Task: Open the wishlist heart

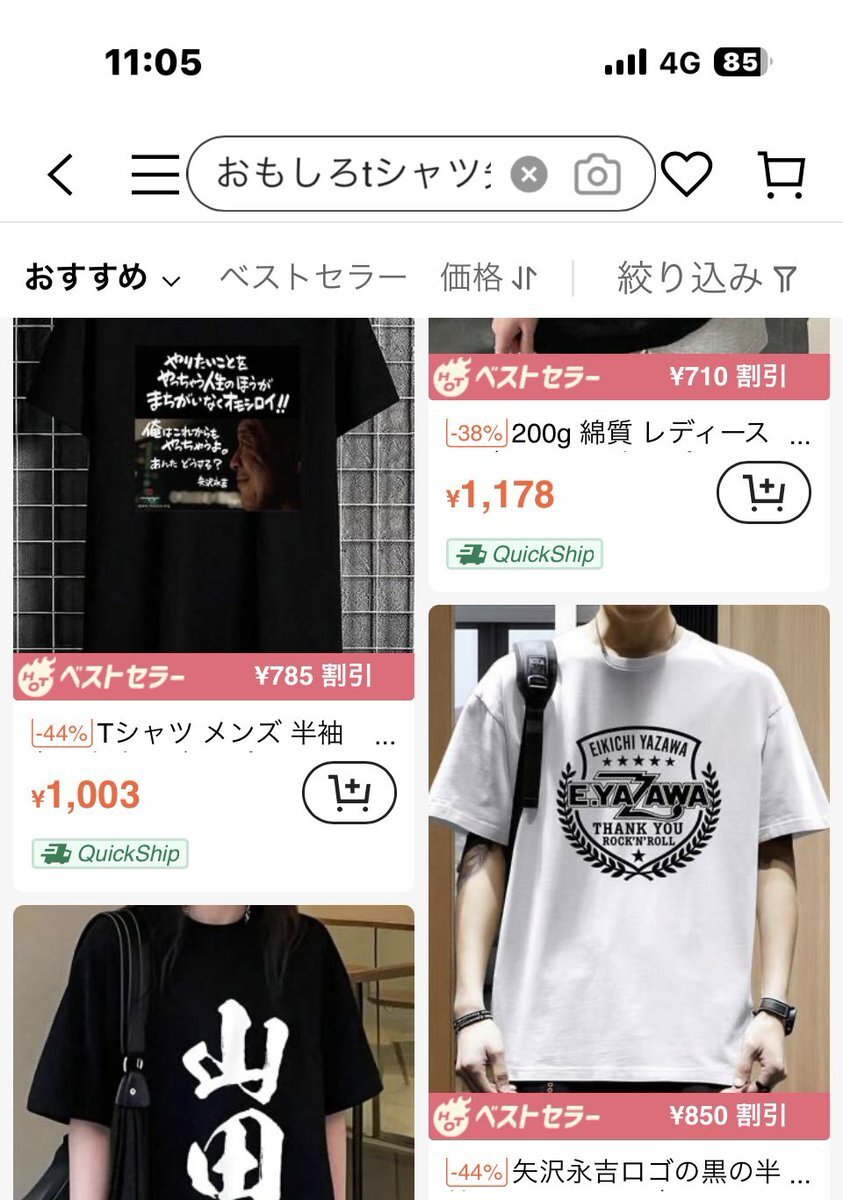Action: [x=686, y=175]
